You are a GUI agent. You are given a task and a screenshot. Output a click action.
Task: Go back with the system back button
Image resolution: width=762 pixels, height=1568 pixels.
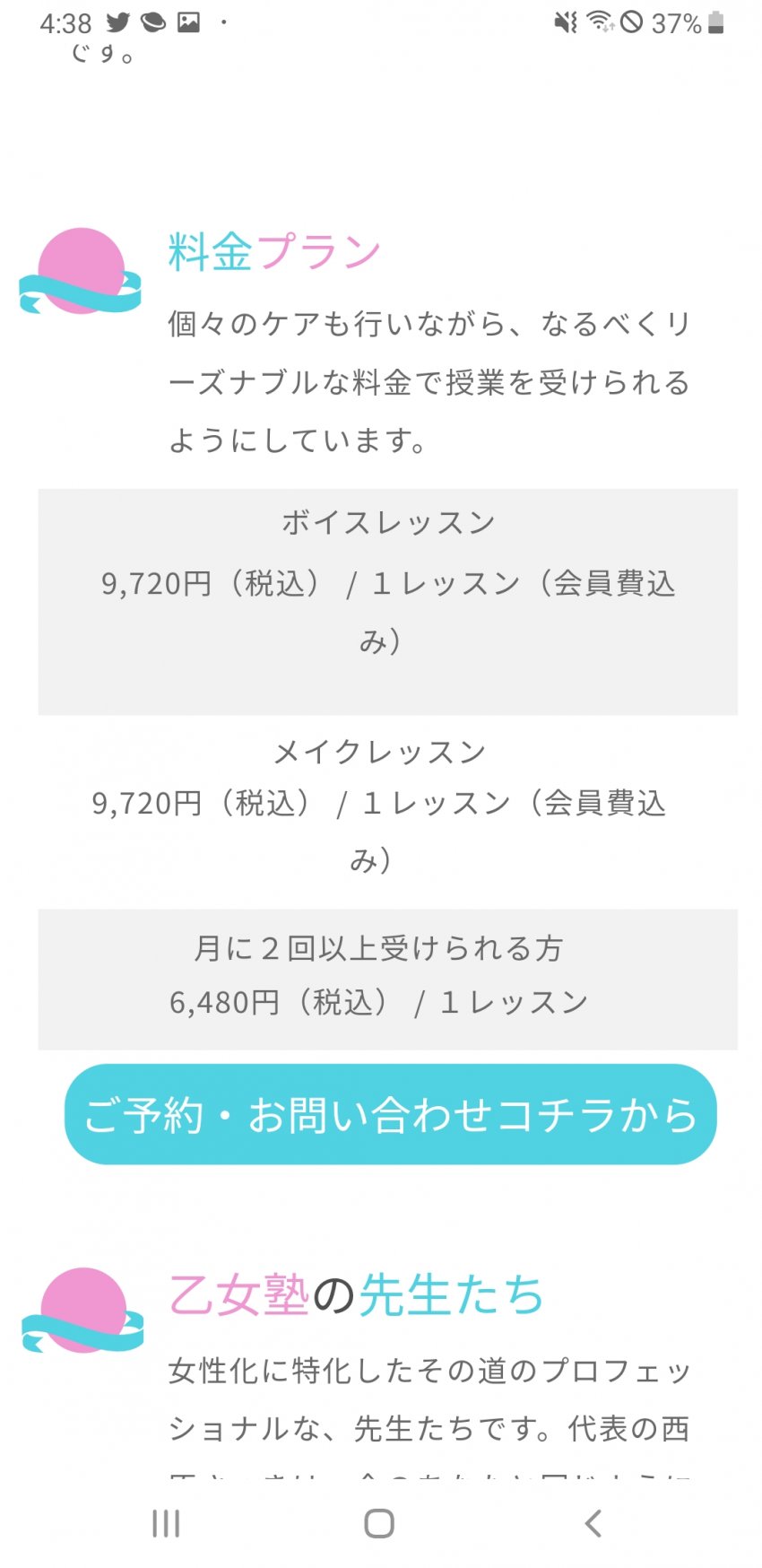(593, 1523)
